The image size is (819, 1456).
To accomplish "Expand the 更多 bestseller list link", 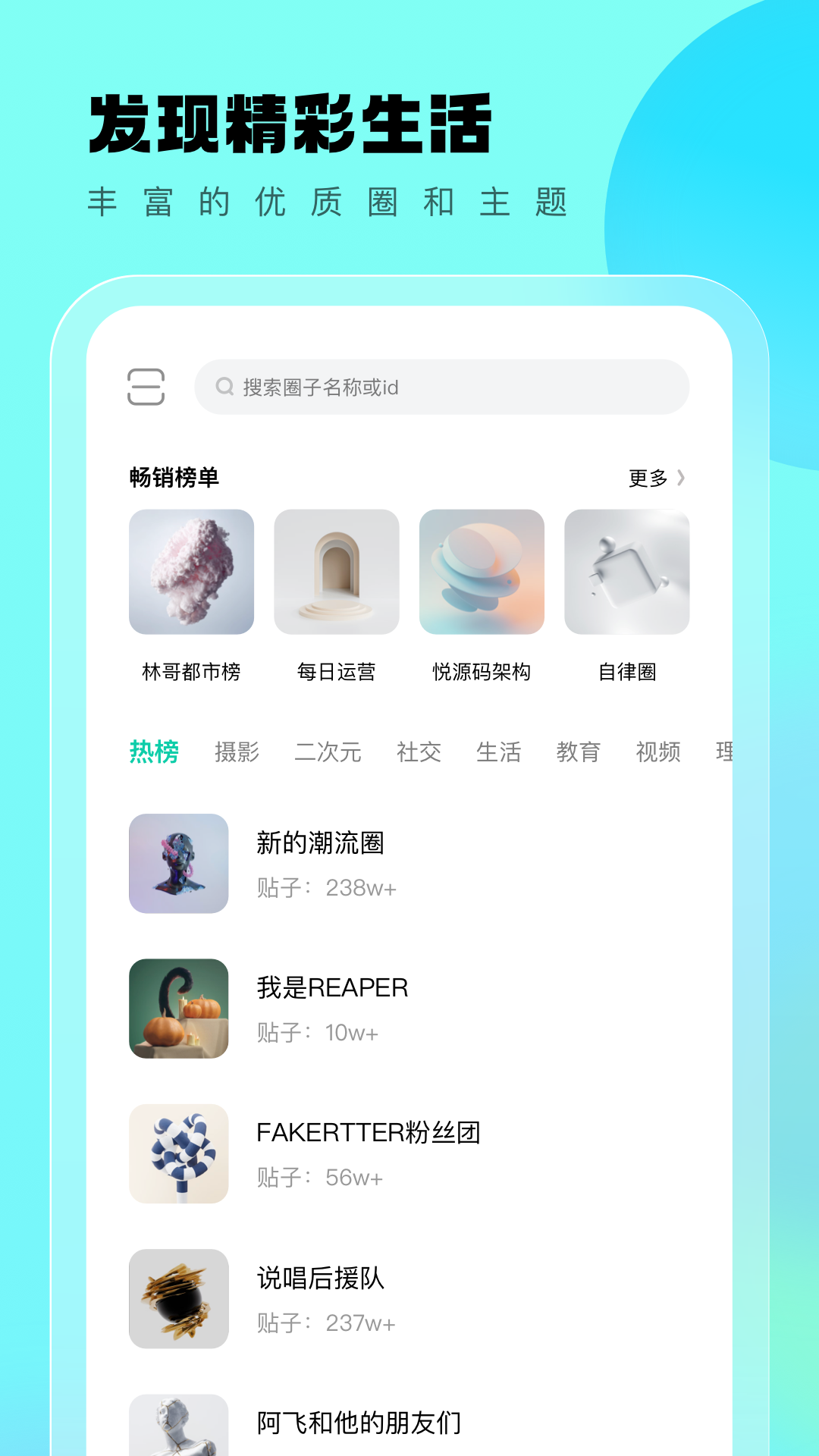I will click(x=646, y=478).
